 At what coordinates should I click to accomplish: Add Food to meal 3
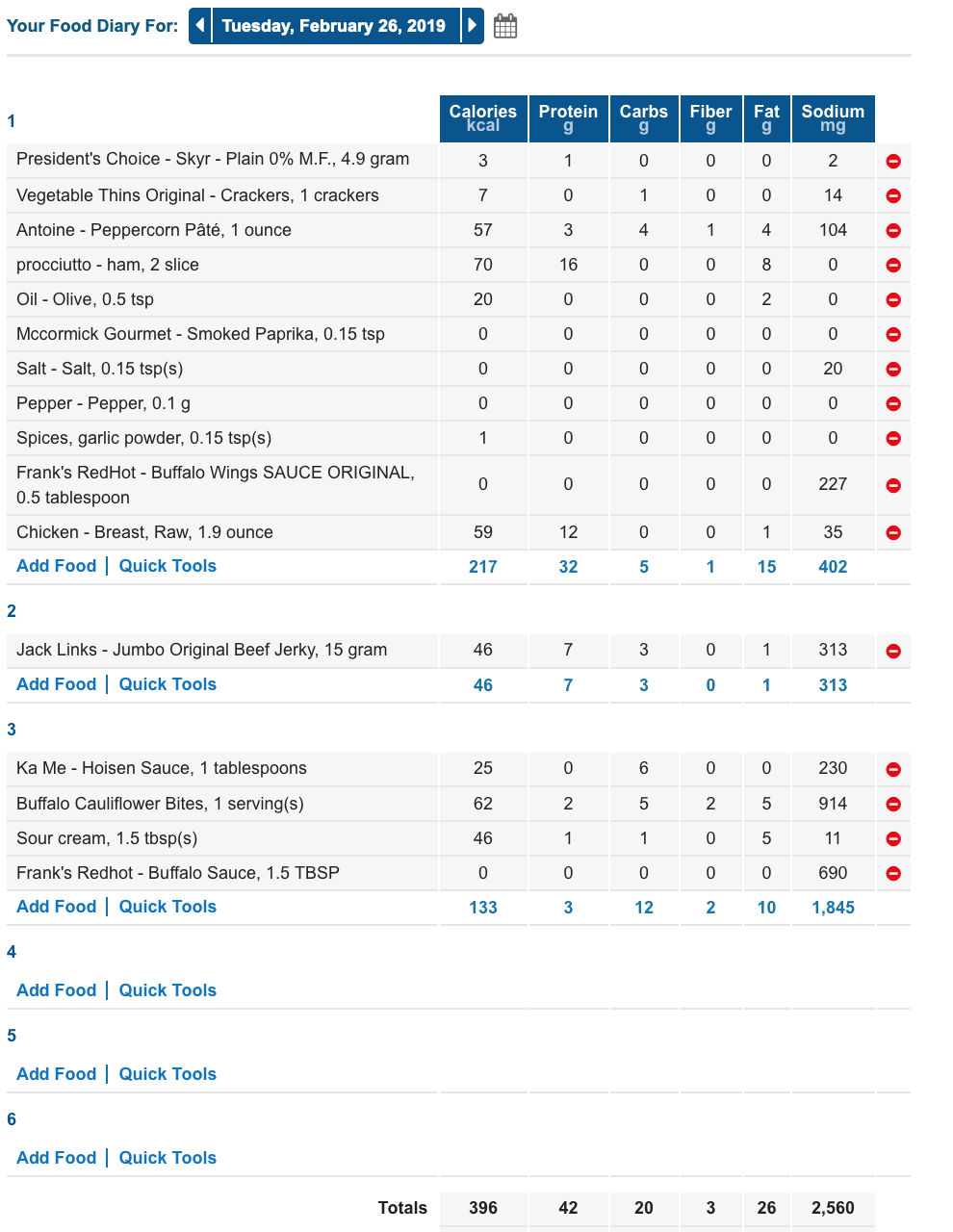[57, 907]
